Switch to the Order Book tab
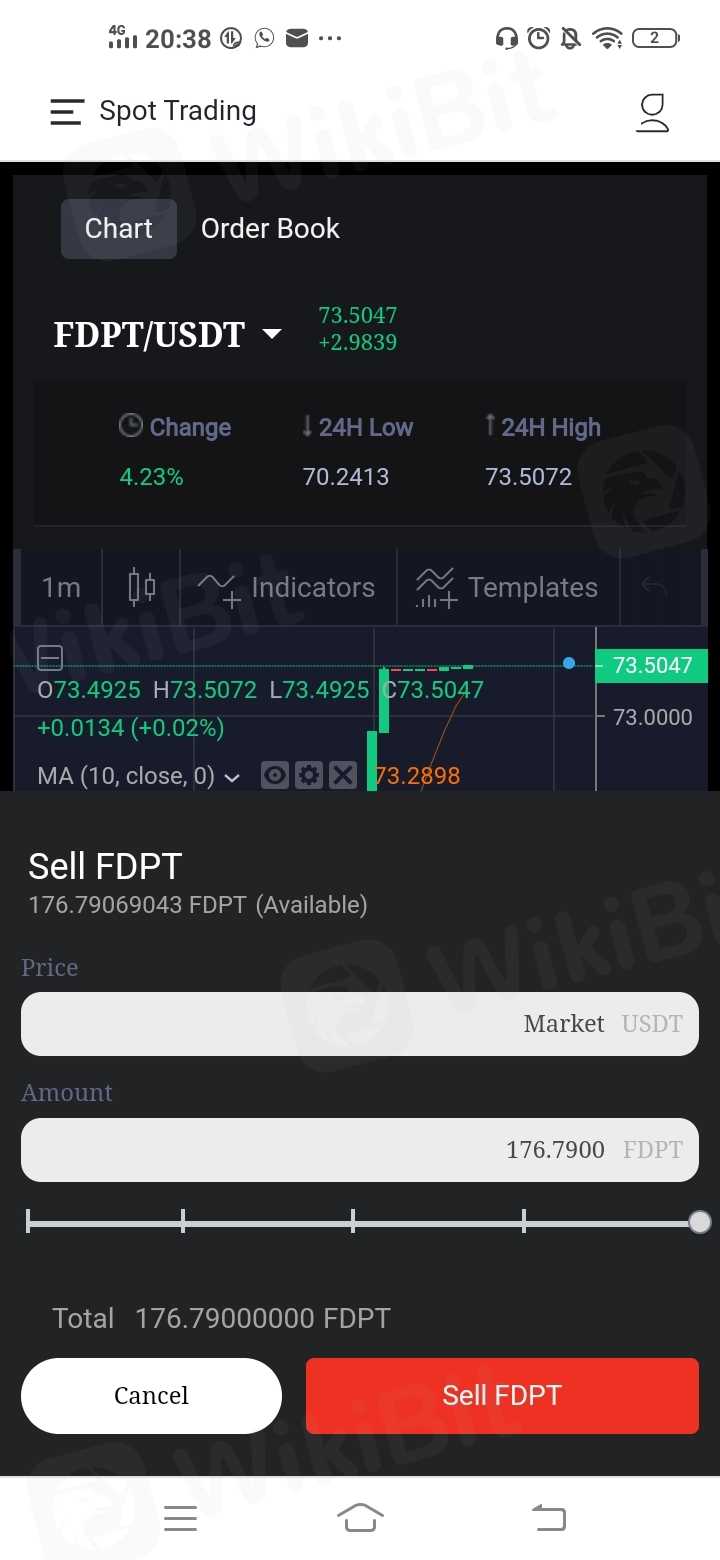 [270, 229]
